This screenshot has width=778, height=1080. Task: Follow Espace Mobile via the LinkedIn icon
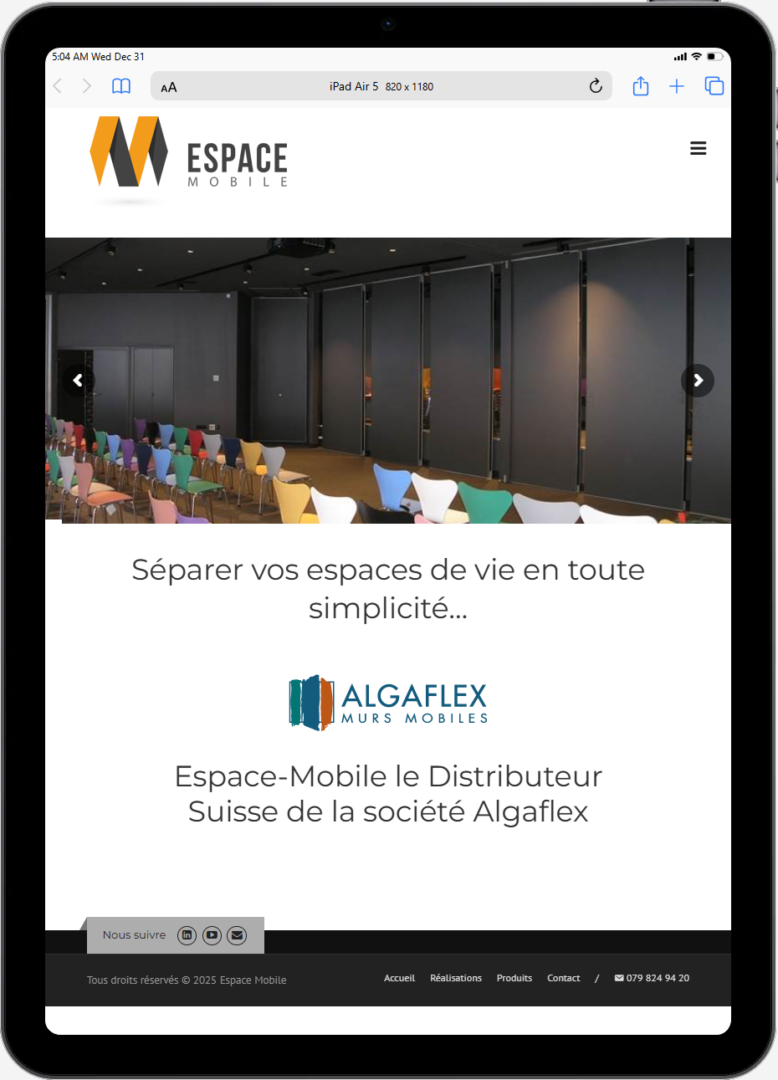187,935
